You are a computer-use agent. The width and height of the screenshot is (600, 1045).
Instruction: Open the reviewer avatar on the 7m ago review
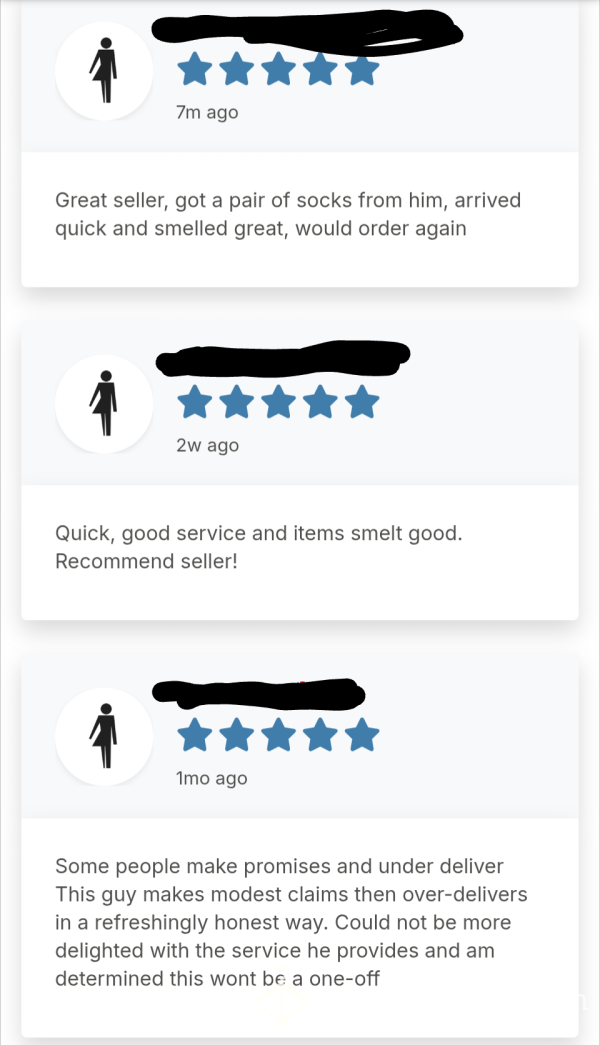pos(104,71)
